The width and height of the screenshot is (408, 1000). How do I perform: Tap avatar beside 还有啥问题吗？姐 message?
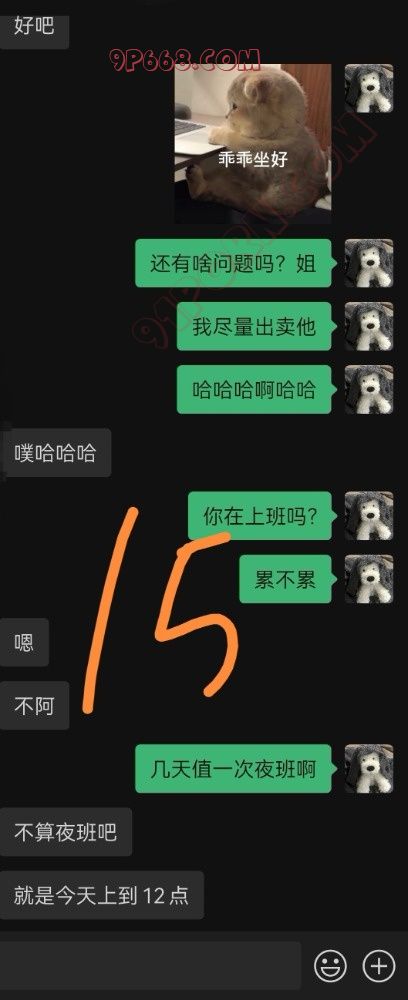[369, 263]
